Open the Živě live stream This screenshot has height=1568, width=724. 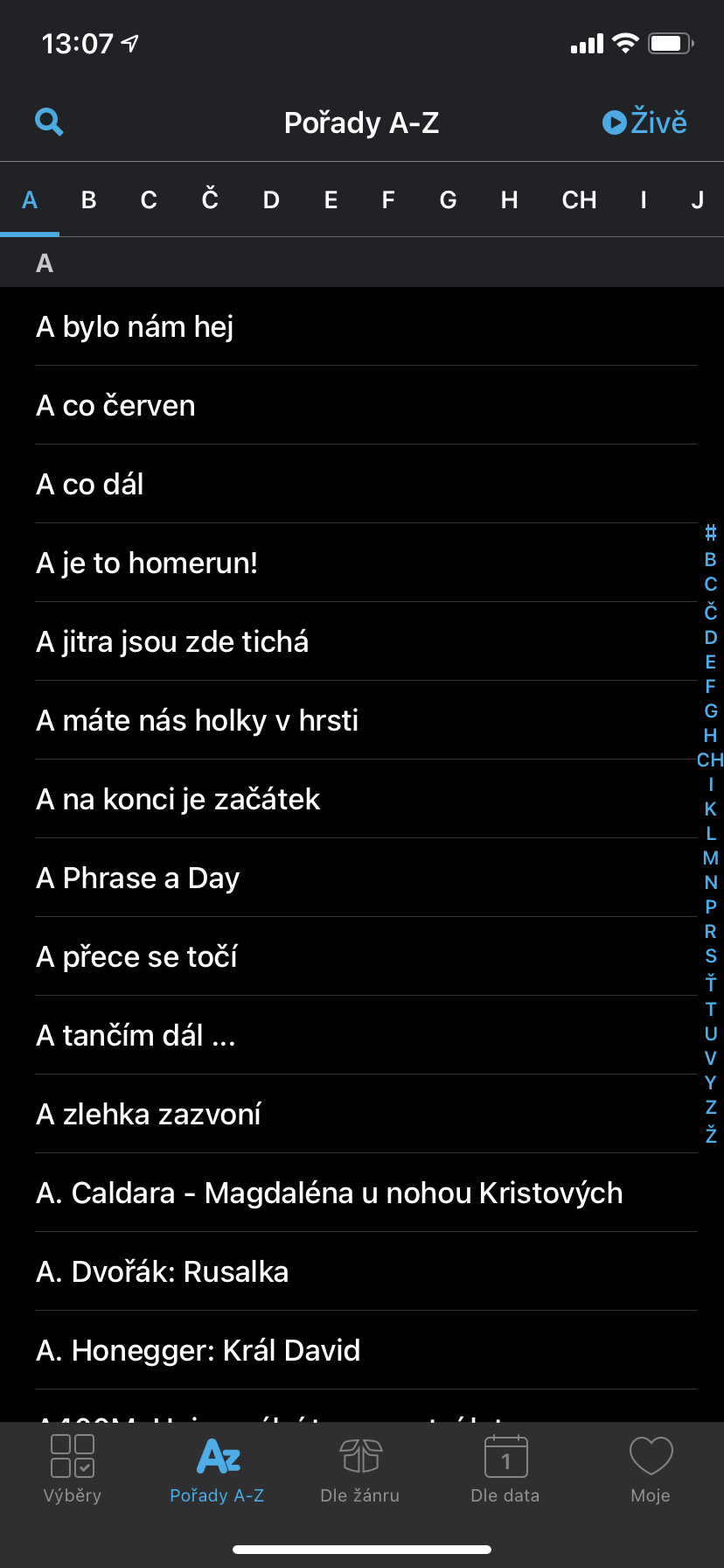pyautogui.click(x=644, y=122)
